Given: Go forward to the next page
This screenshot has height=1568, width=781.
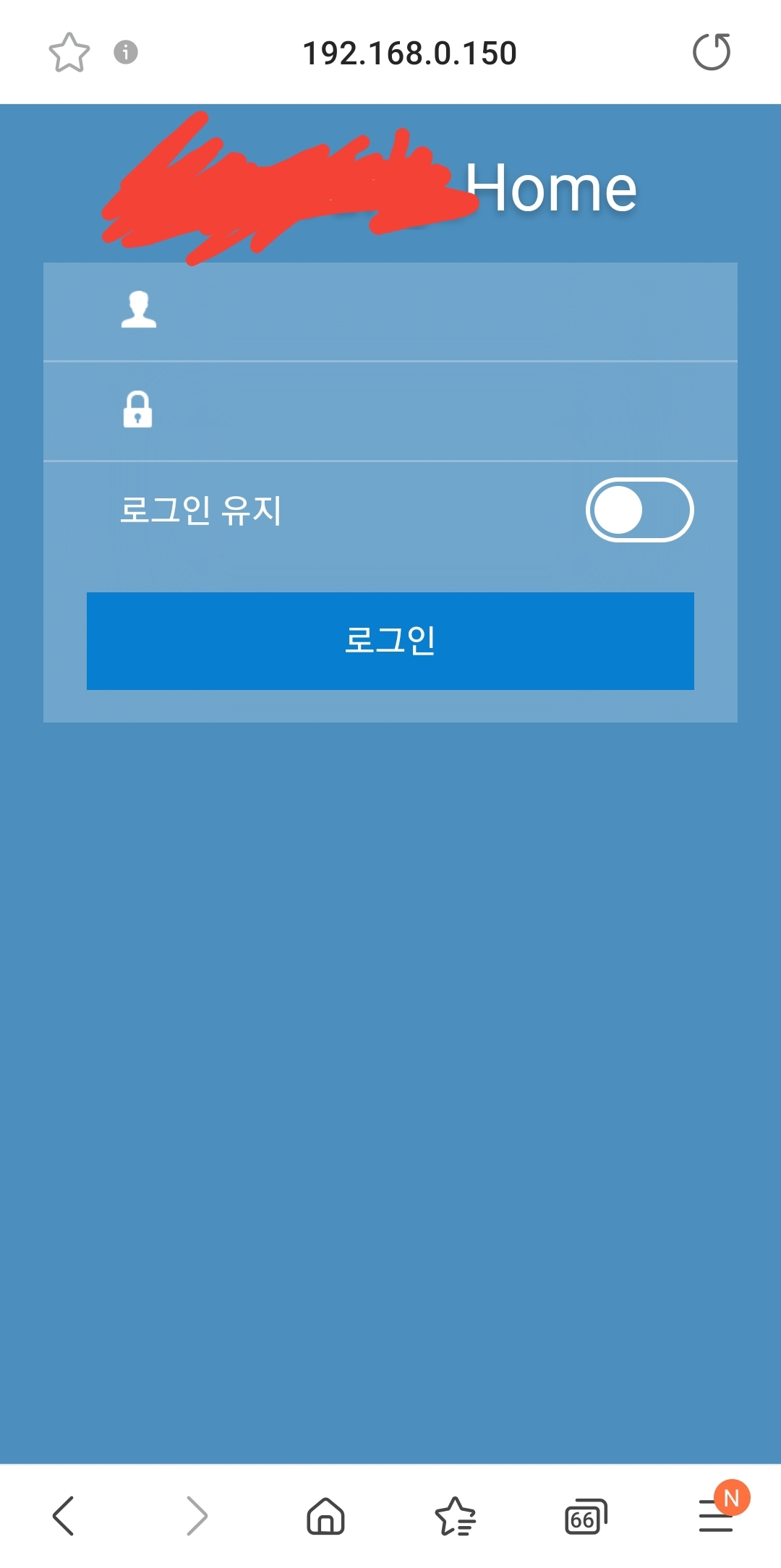Looking at the screenshot, I should (196, 1515).
